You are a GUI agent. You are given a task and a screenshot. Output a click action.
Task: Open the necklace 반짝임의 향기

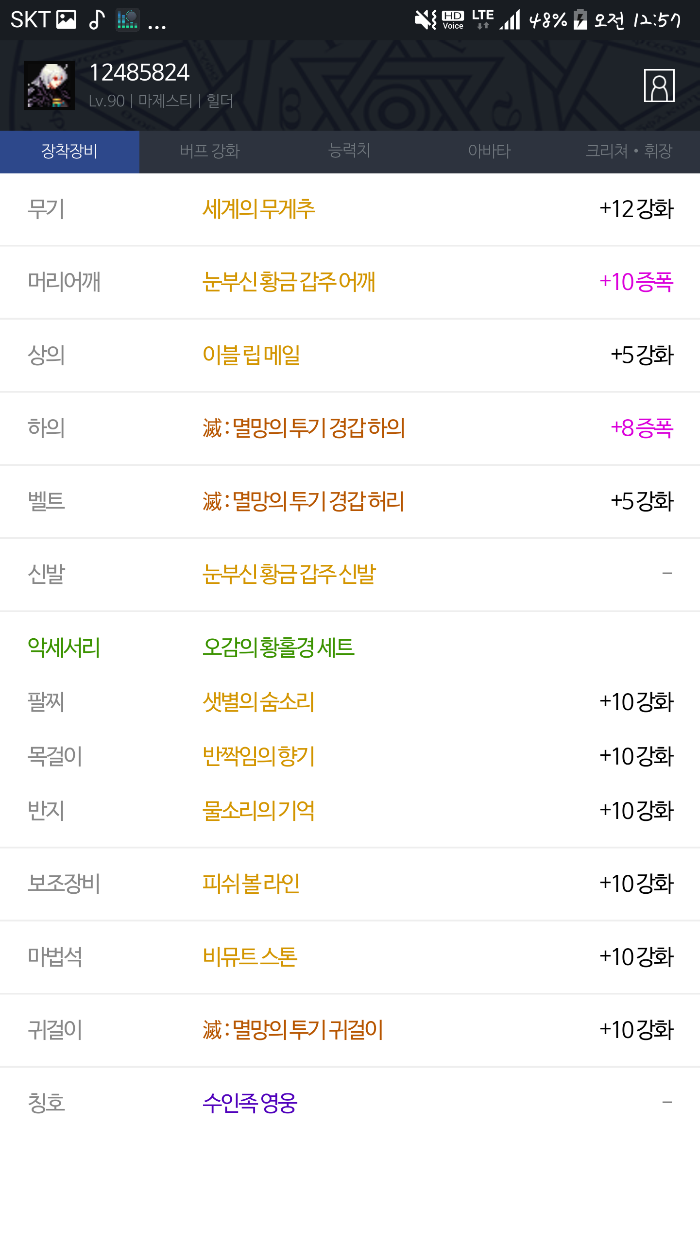point(259,756)
